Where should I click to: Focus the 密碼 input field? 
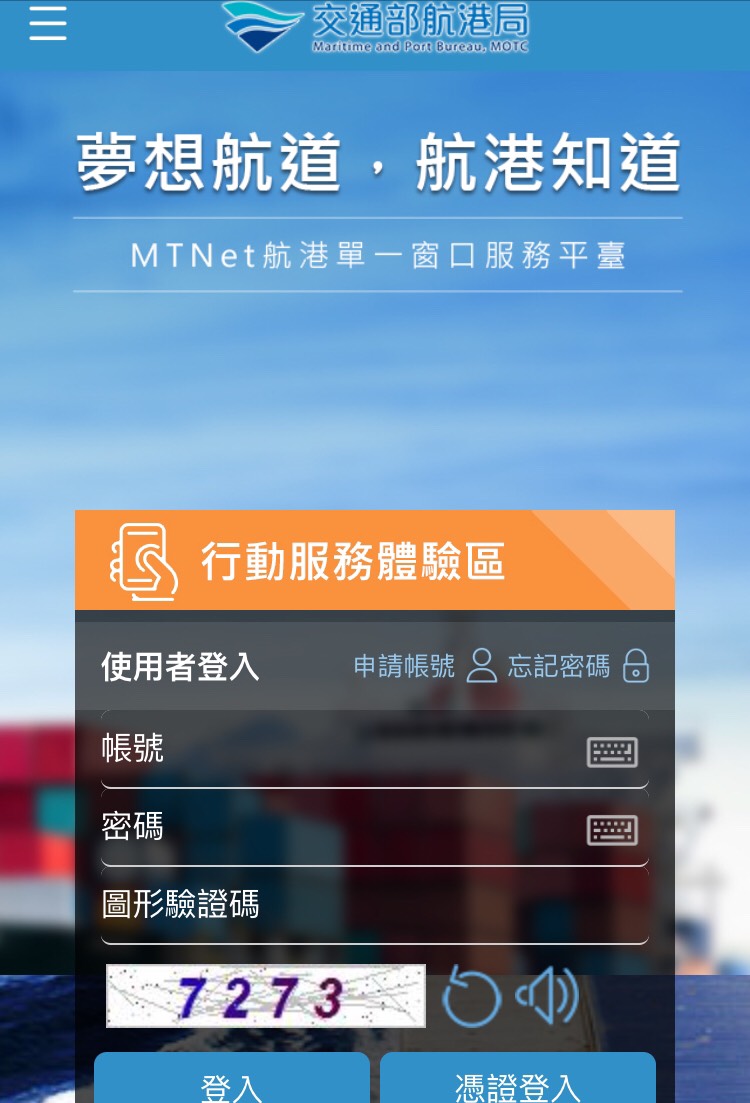(330, 827)
